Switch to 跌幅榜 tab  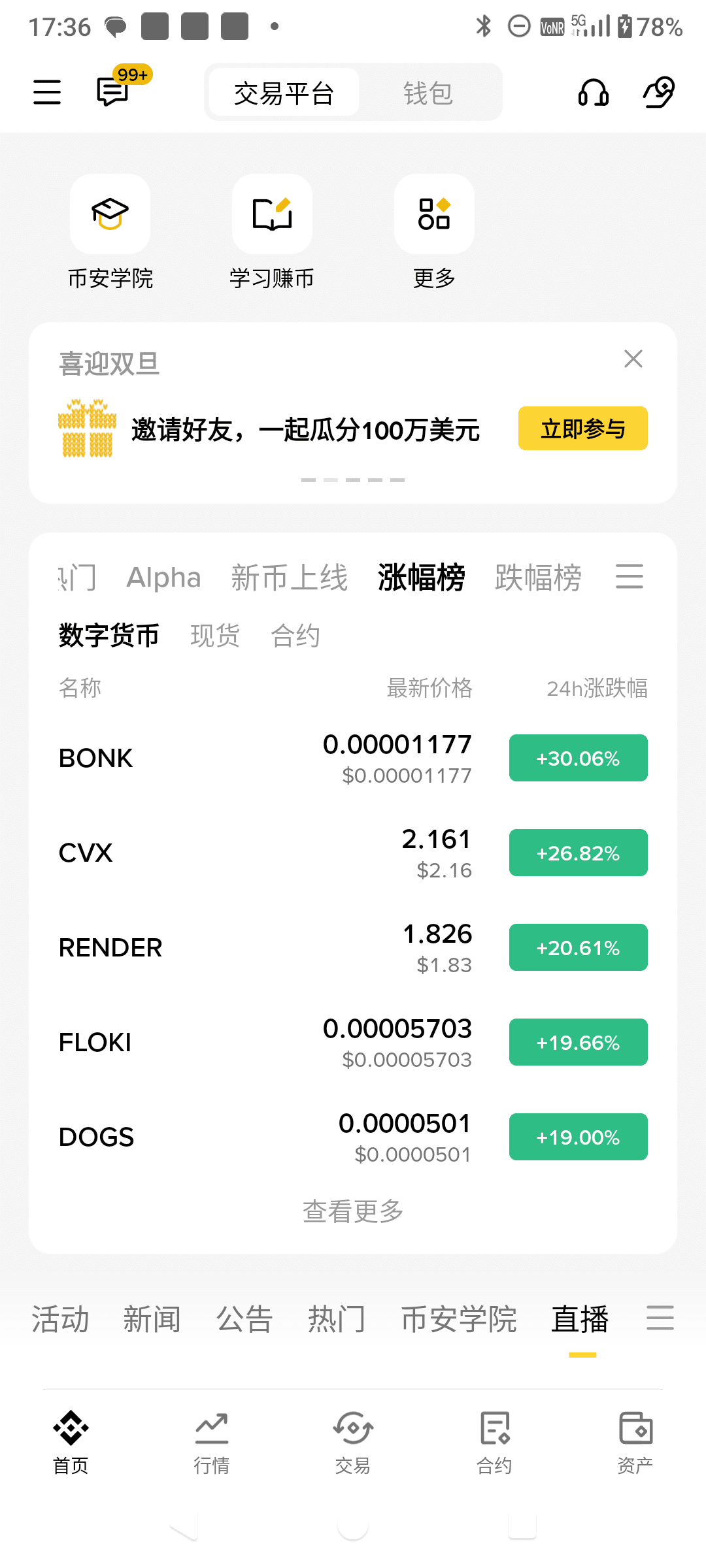click(x=537, y=578)
